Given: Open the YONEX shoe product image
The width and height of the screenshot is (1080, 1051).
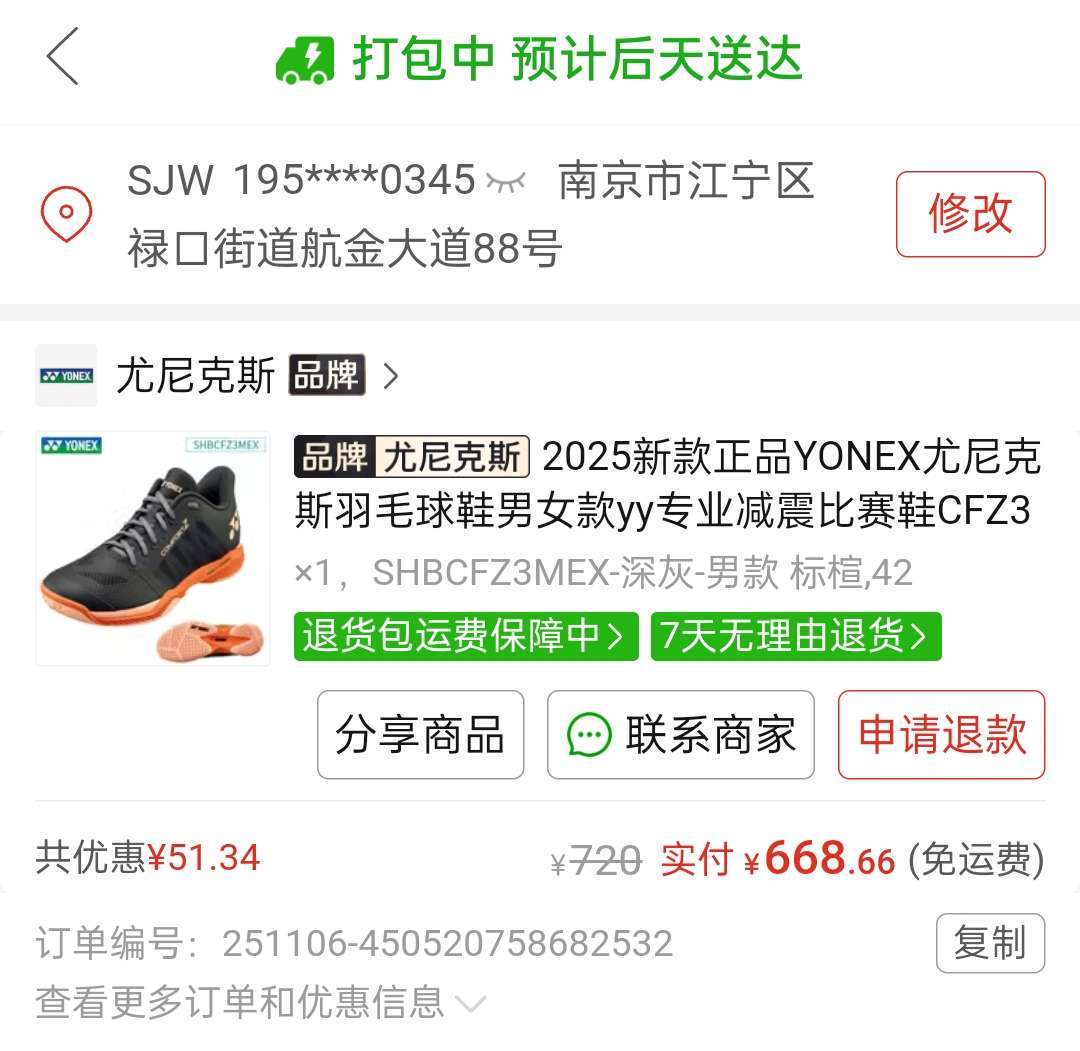Looking at the screenshot, I should (153, 548).
